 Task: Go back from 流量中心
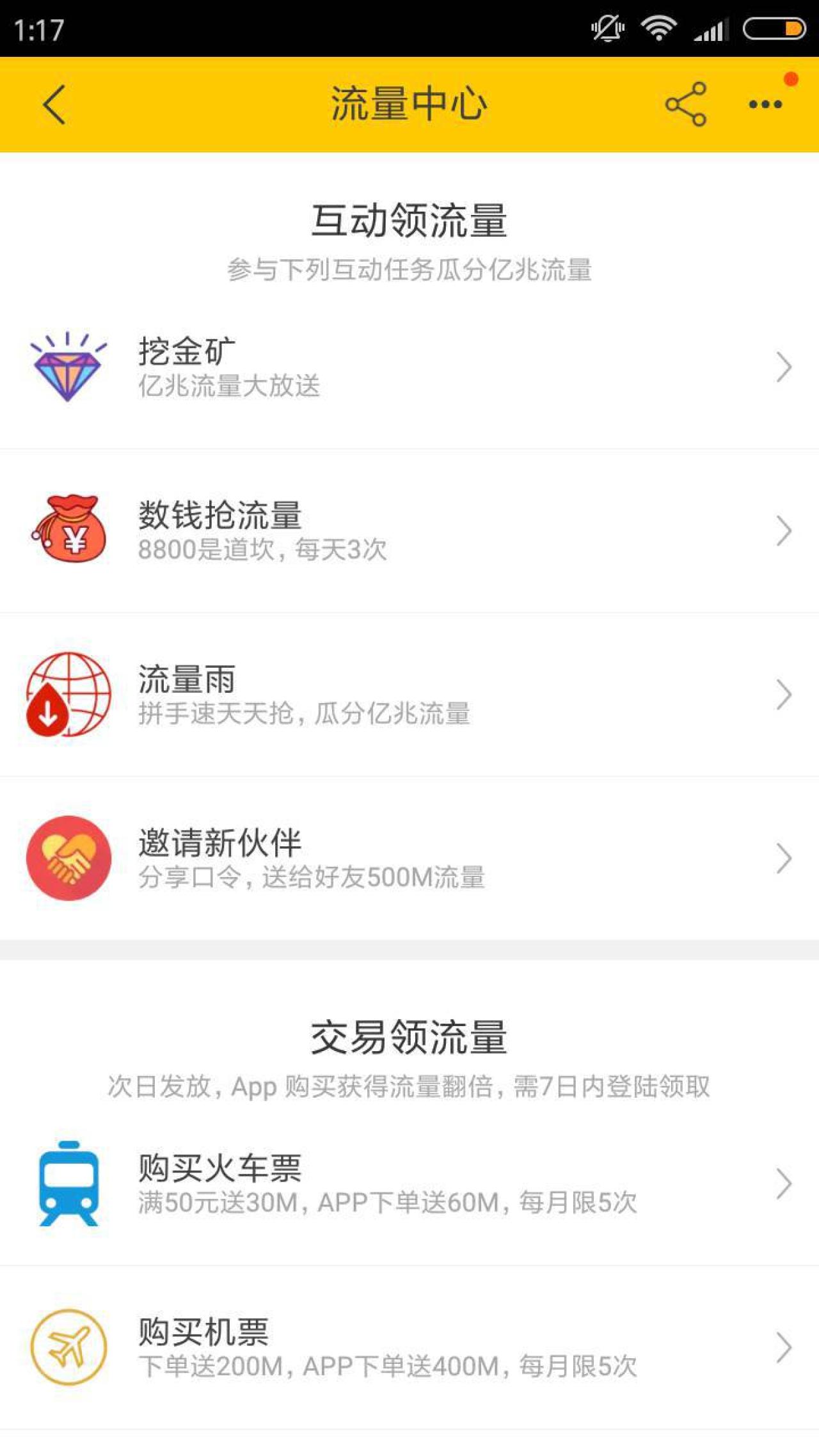pos(55,105)
